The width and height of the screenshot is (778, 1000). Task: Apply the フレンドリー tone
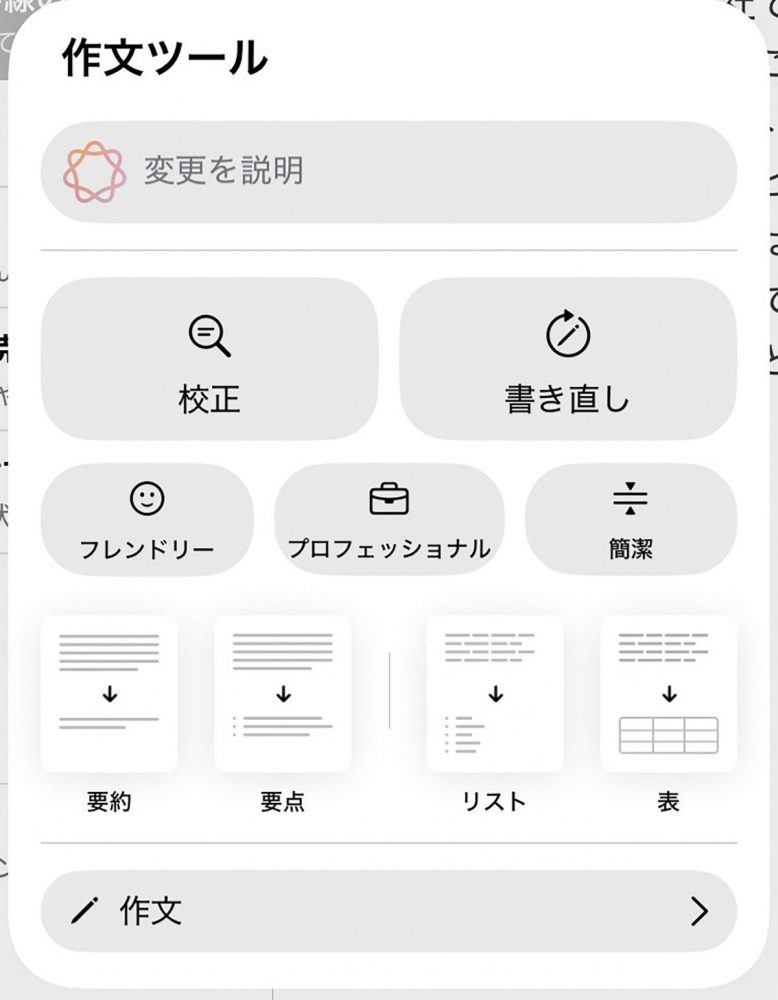pos(147,520)
